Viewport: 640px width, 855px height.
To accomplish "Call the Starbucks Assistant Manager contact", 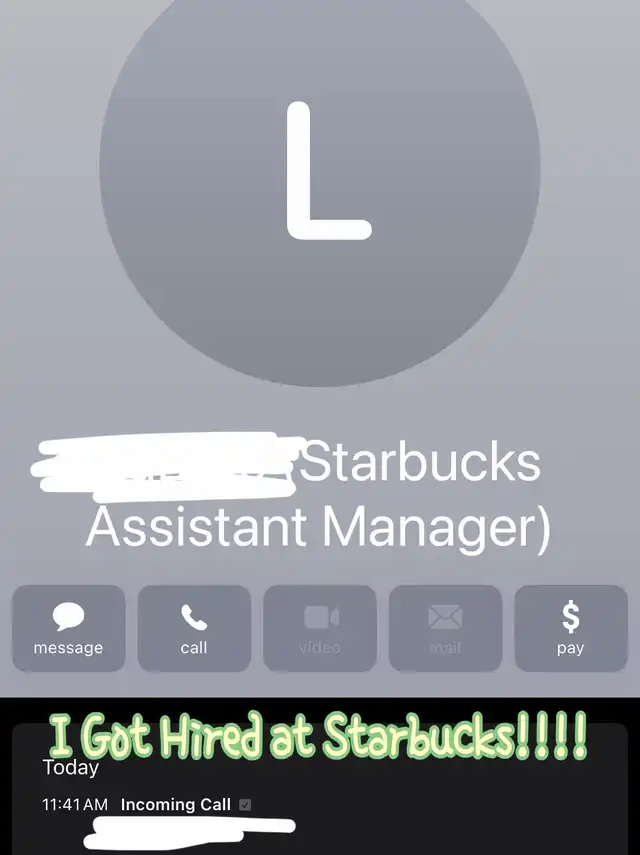I will pos(194,629).
